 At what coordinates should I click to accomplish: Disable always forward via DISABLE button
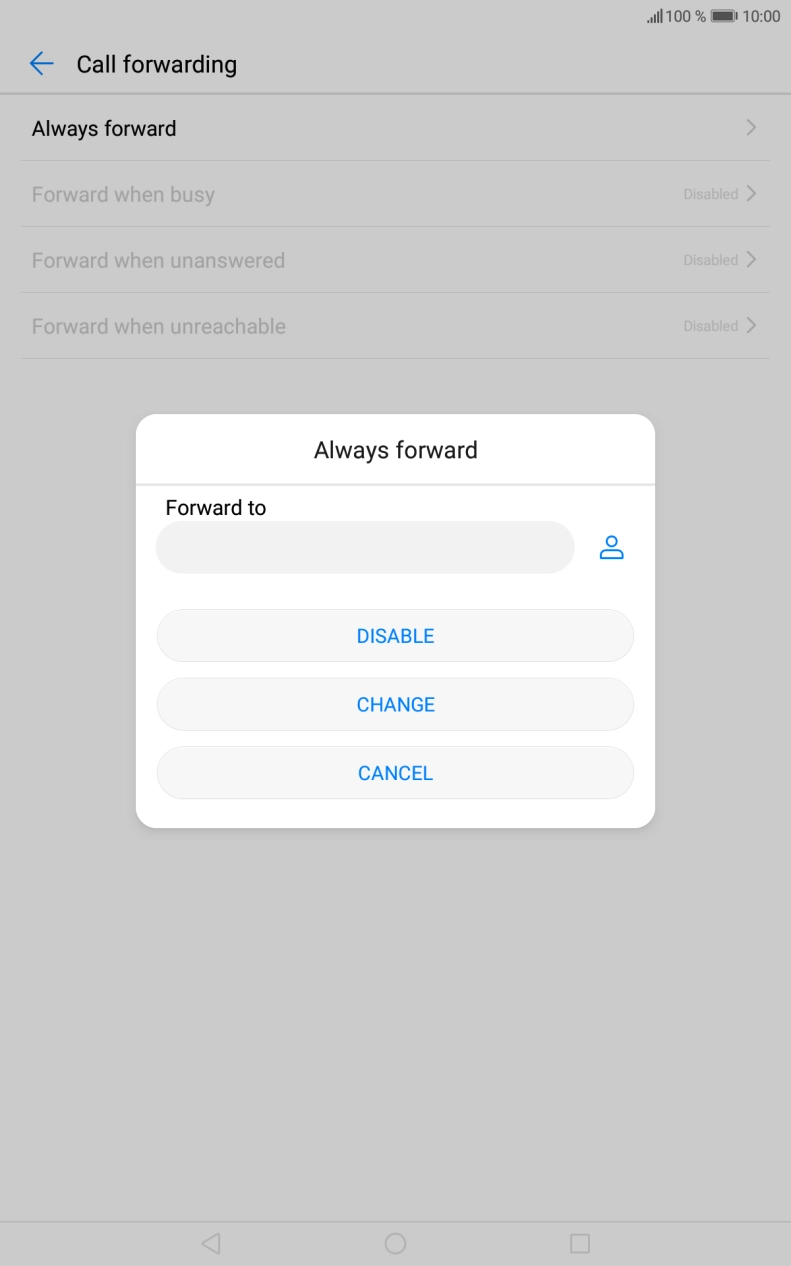click(395, 636)
